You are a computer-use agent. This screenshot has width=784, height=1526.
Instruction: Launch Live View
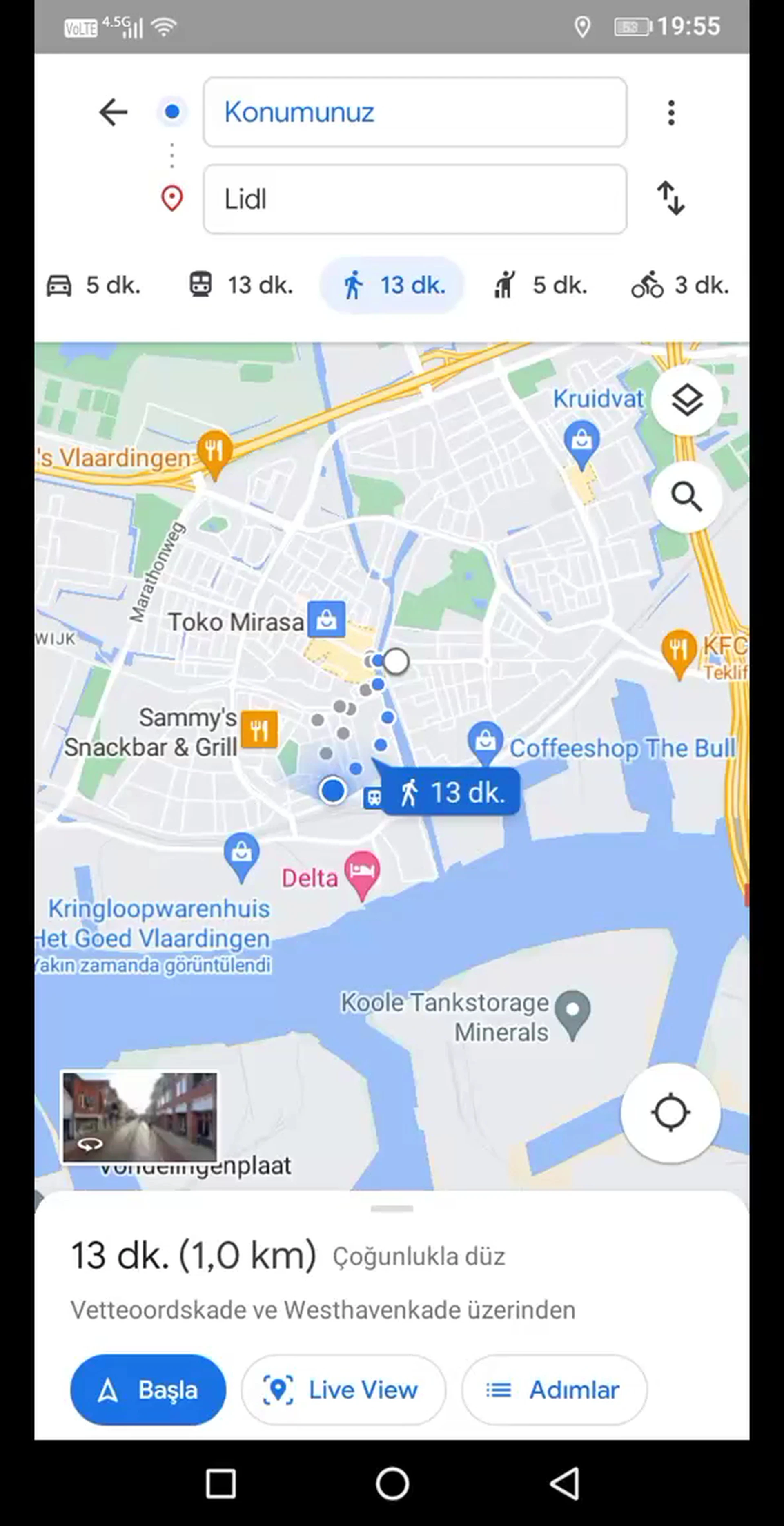pyautogui.click(x=343, y=1389)
